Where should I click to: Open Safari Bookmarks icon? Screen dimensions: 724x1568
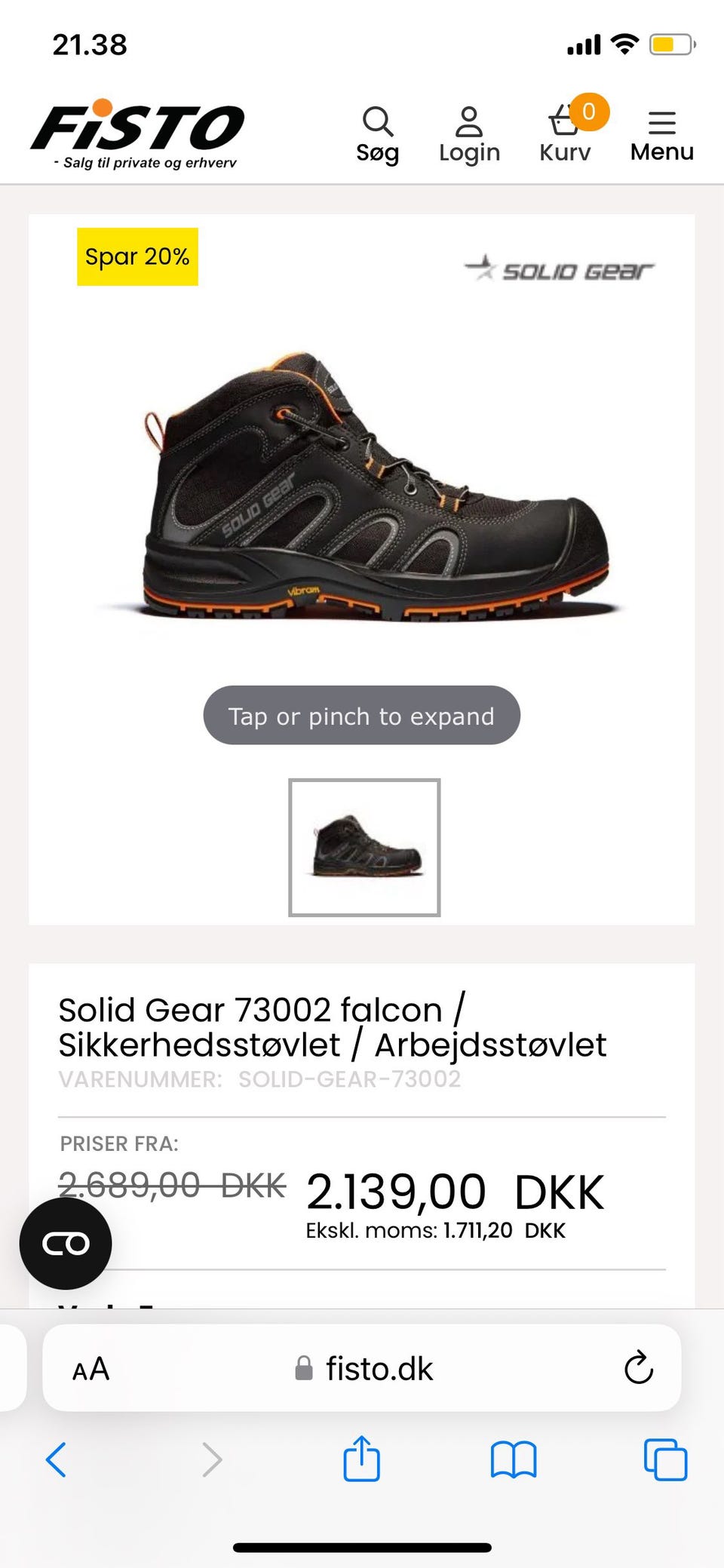512,1459
